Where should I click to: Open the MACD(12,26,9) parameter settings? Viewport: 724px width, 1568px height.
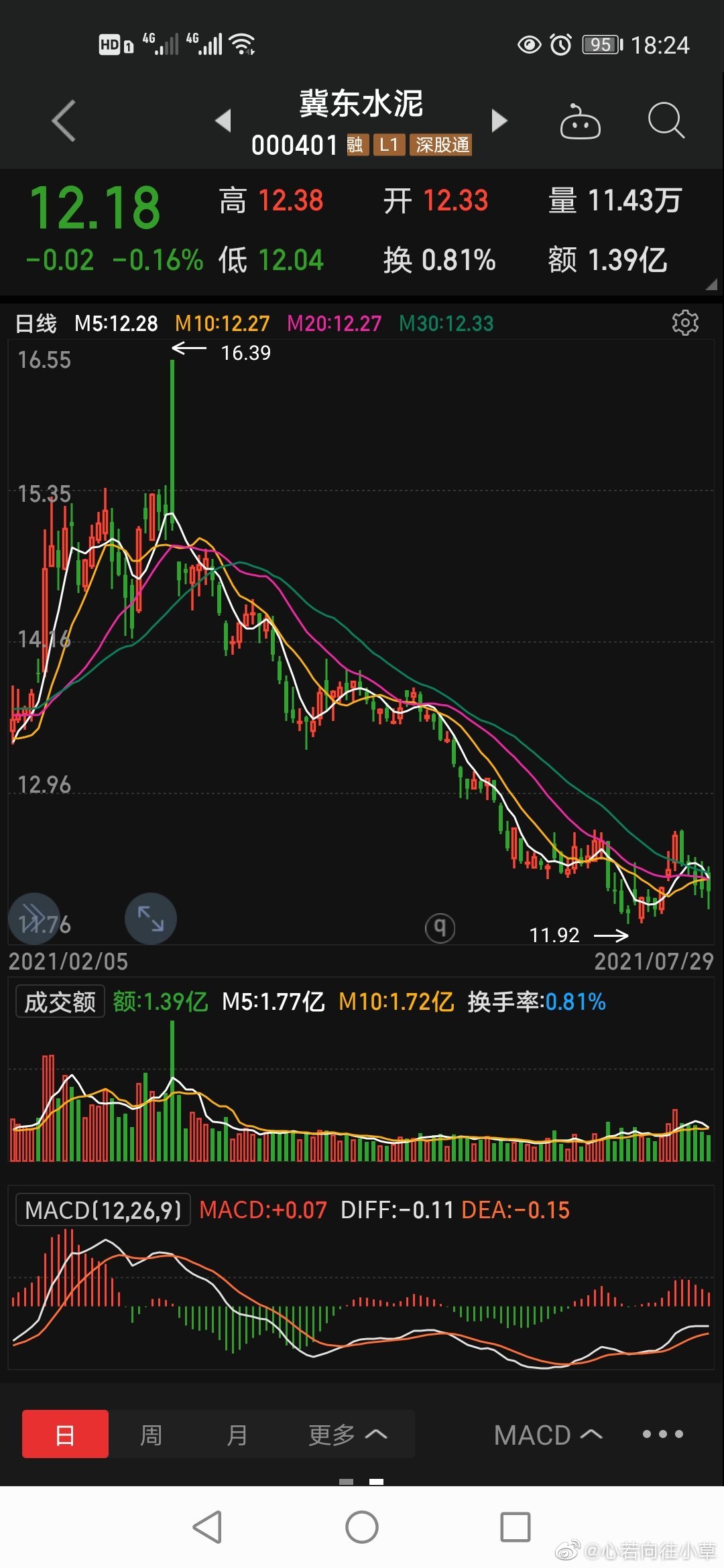coord(103,1210)
